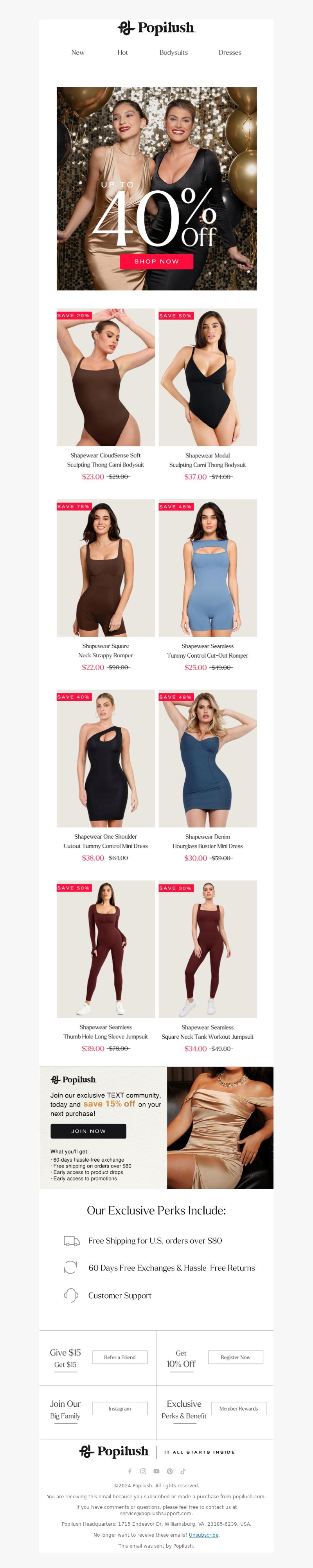313x1568 pixels.
Task: Open the One Shoulder Cutout Mini Dress
Action: coord(106,758)
